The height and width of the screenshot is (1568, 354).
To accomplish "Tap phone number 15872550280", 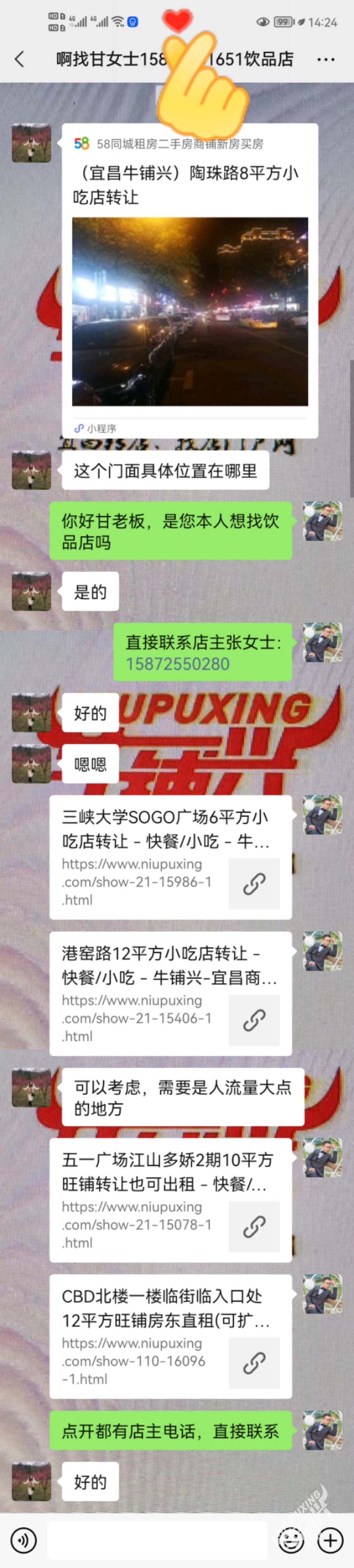I will tap(177, 663).
